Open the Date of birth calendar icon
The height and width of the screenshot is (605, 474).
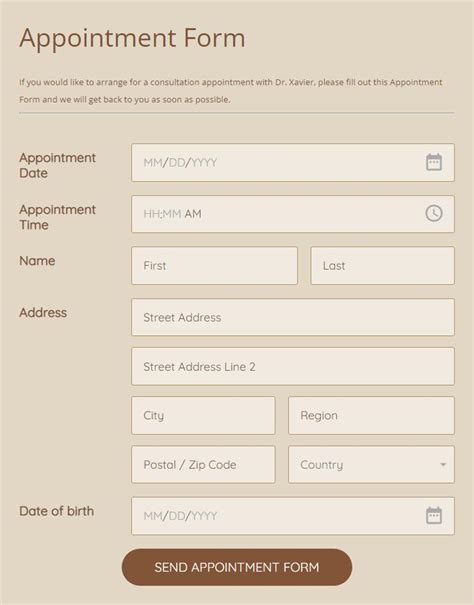[434, 515]
